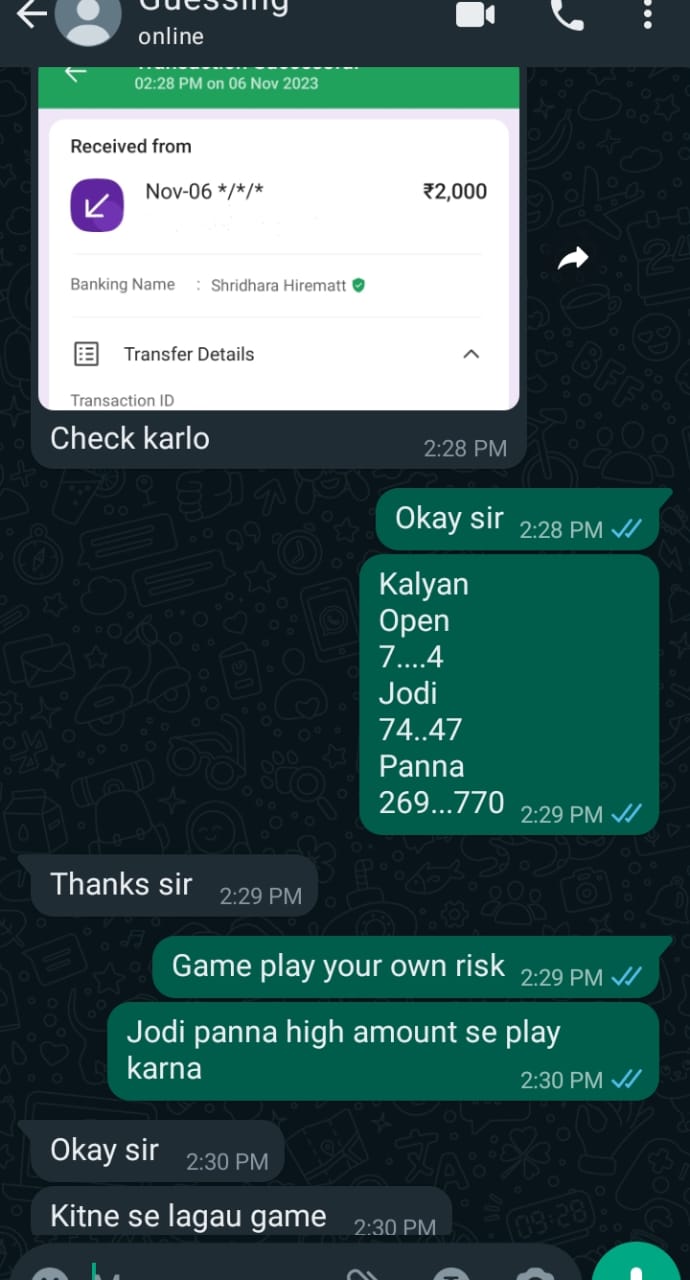Image resolution: width=690 pixels, height=1280 pixels.
Task: Open the overflow menu
Action: click(648, 14)
